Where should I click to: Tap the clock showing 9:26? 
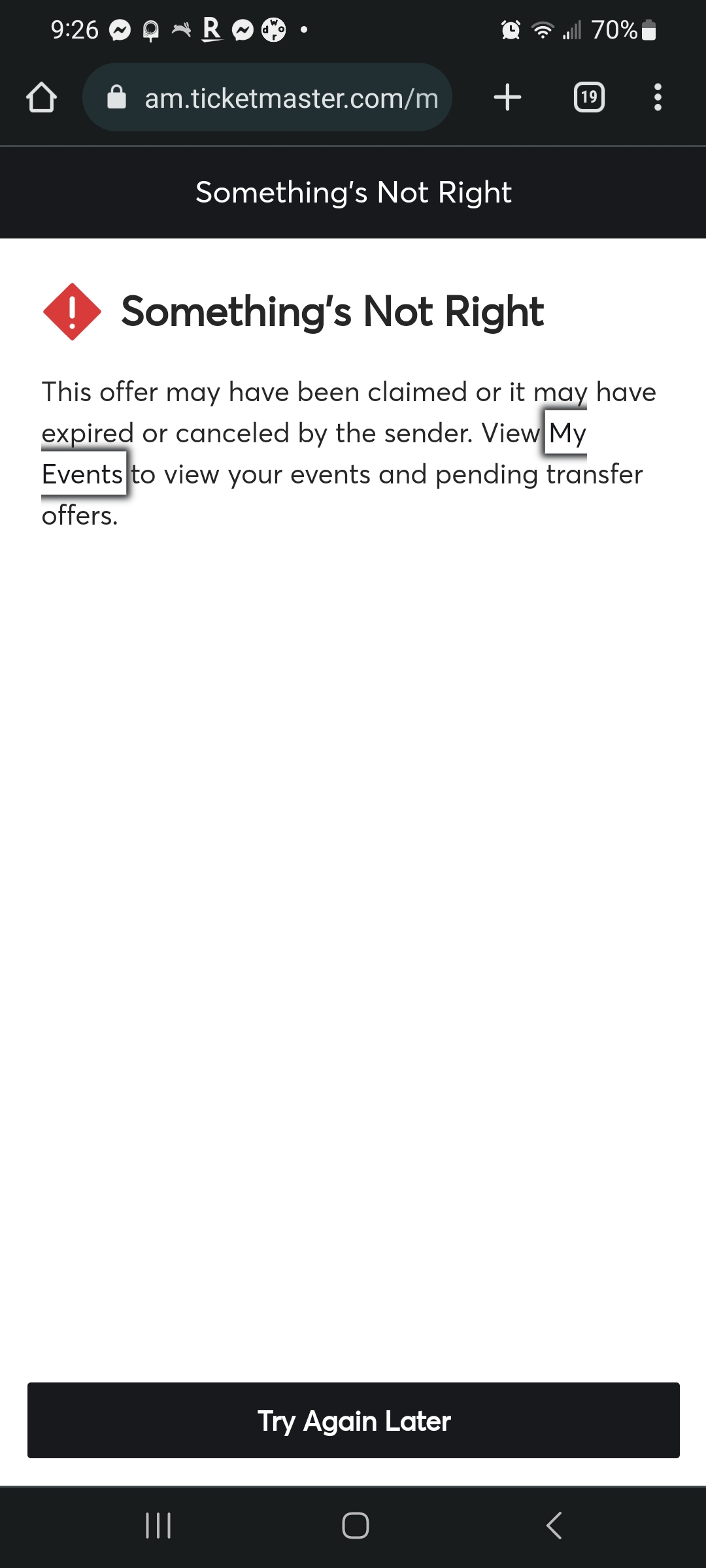(x=74, y=29)
